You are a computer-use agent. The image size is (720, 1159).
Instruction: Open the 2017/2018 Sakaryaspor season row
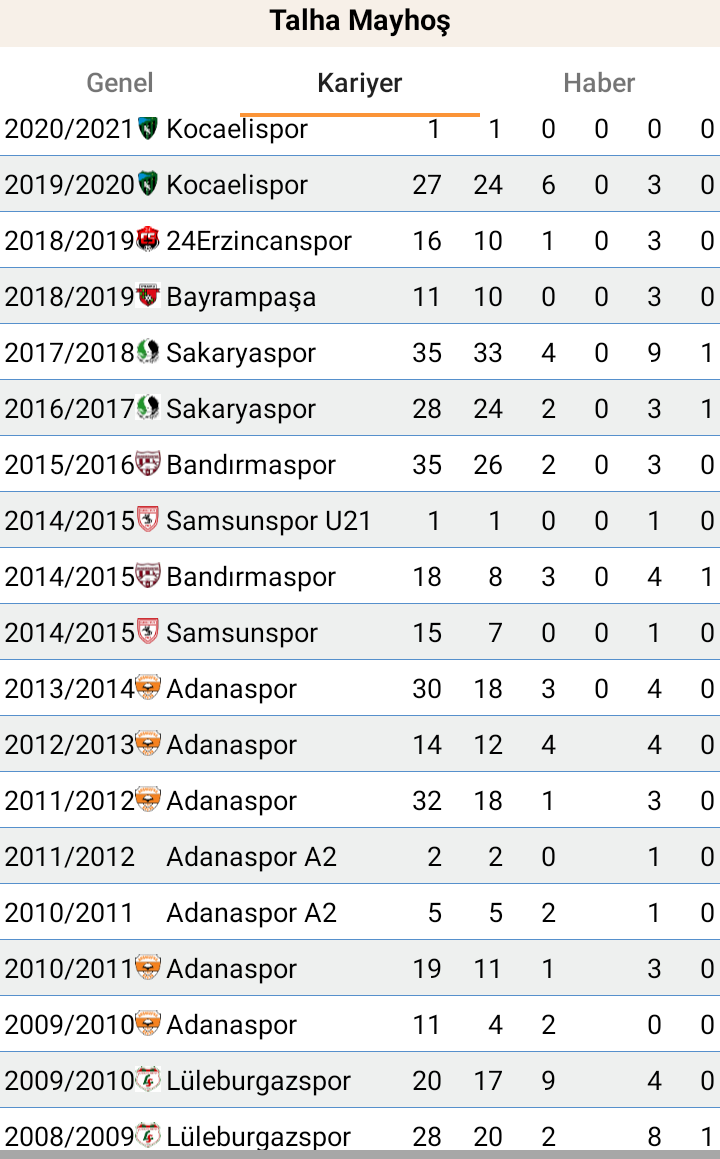[x=360, y=353]
